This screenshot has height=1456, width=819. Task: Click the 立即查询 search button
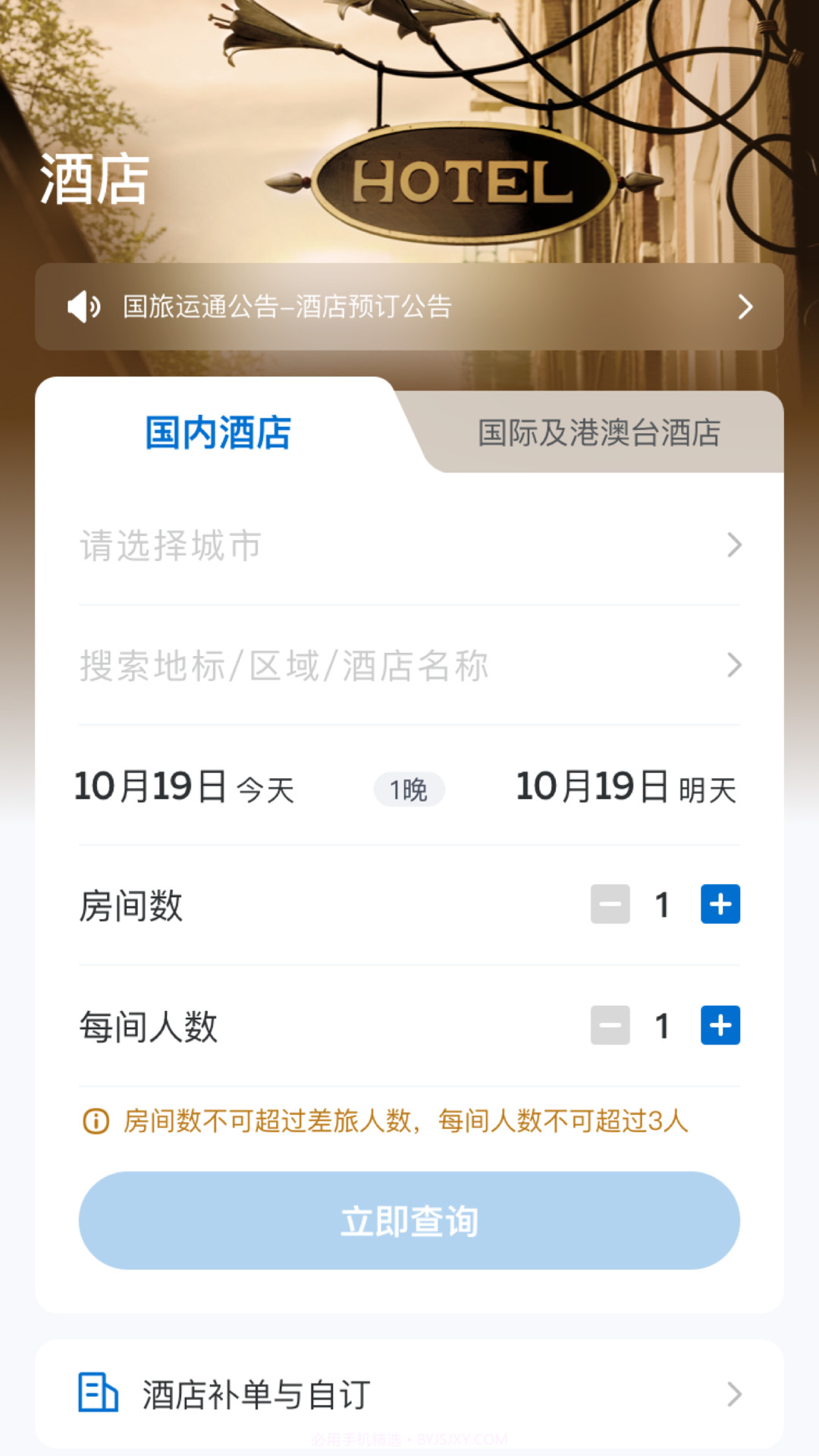click(409, 1220)
